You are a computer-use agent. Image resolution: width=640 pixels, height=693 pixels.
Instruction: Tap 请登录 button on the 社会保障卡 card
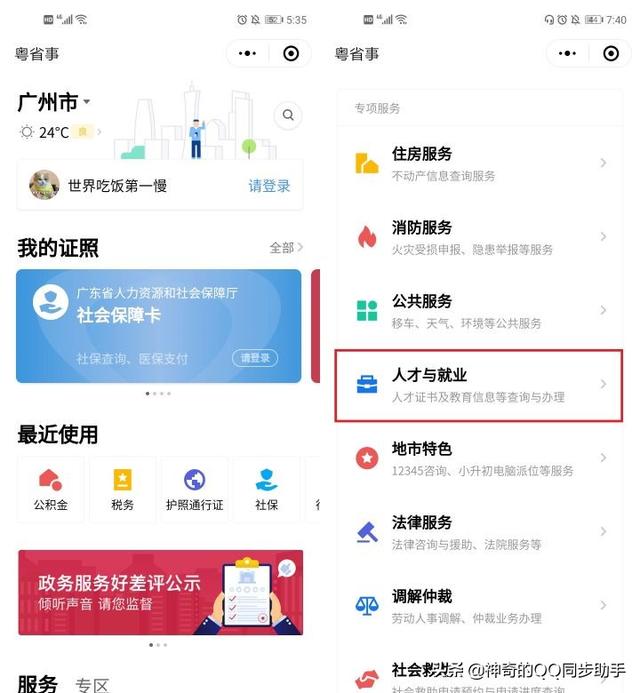255,358
